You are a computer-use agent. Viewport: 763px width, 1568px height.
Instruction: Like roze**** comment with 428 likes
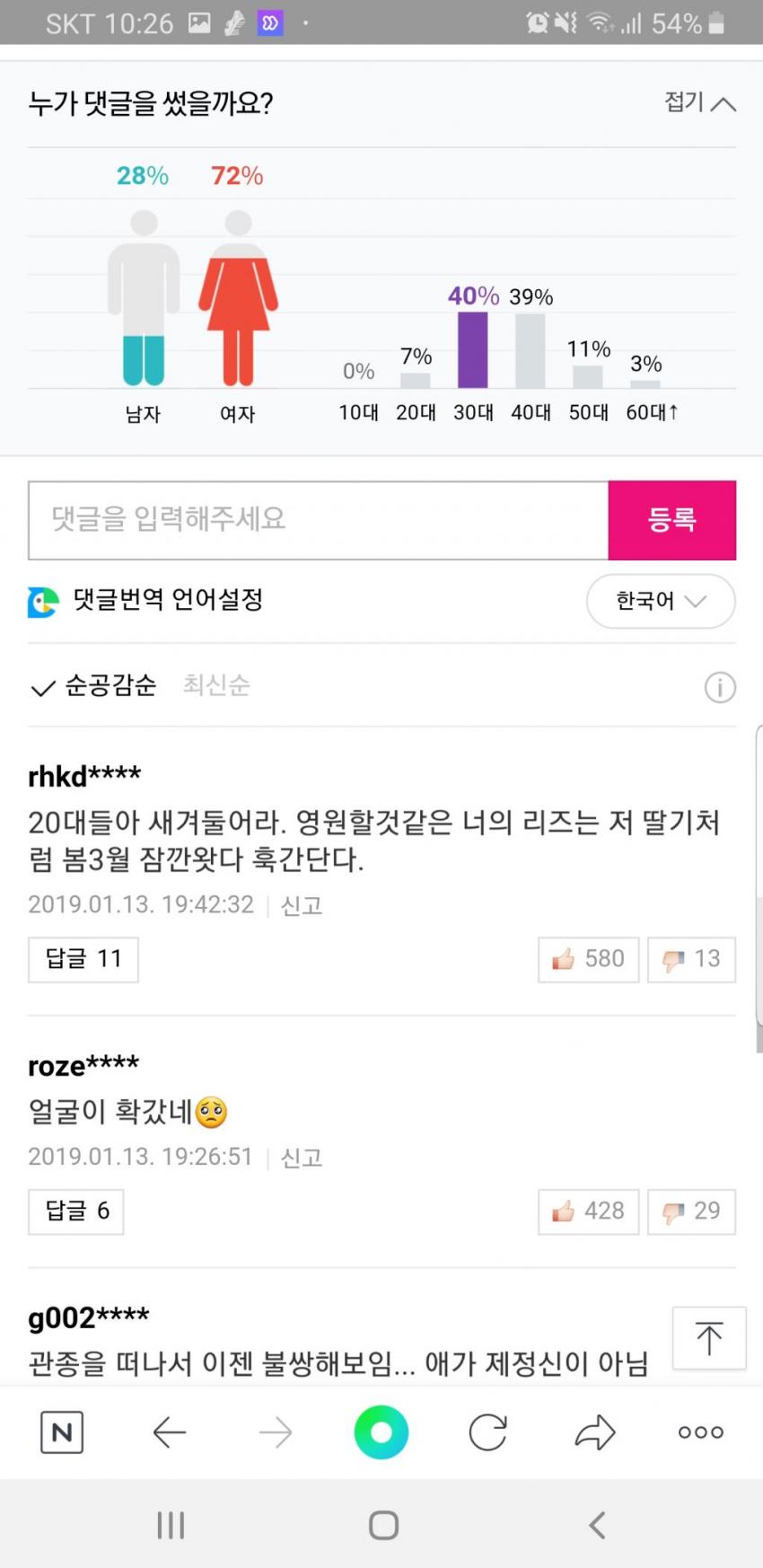pyautogui.click(x=588, y=1211)
